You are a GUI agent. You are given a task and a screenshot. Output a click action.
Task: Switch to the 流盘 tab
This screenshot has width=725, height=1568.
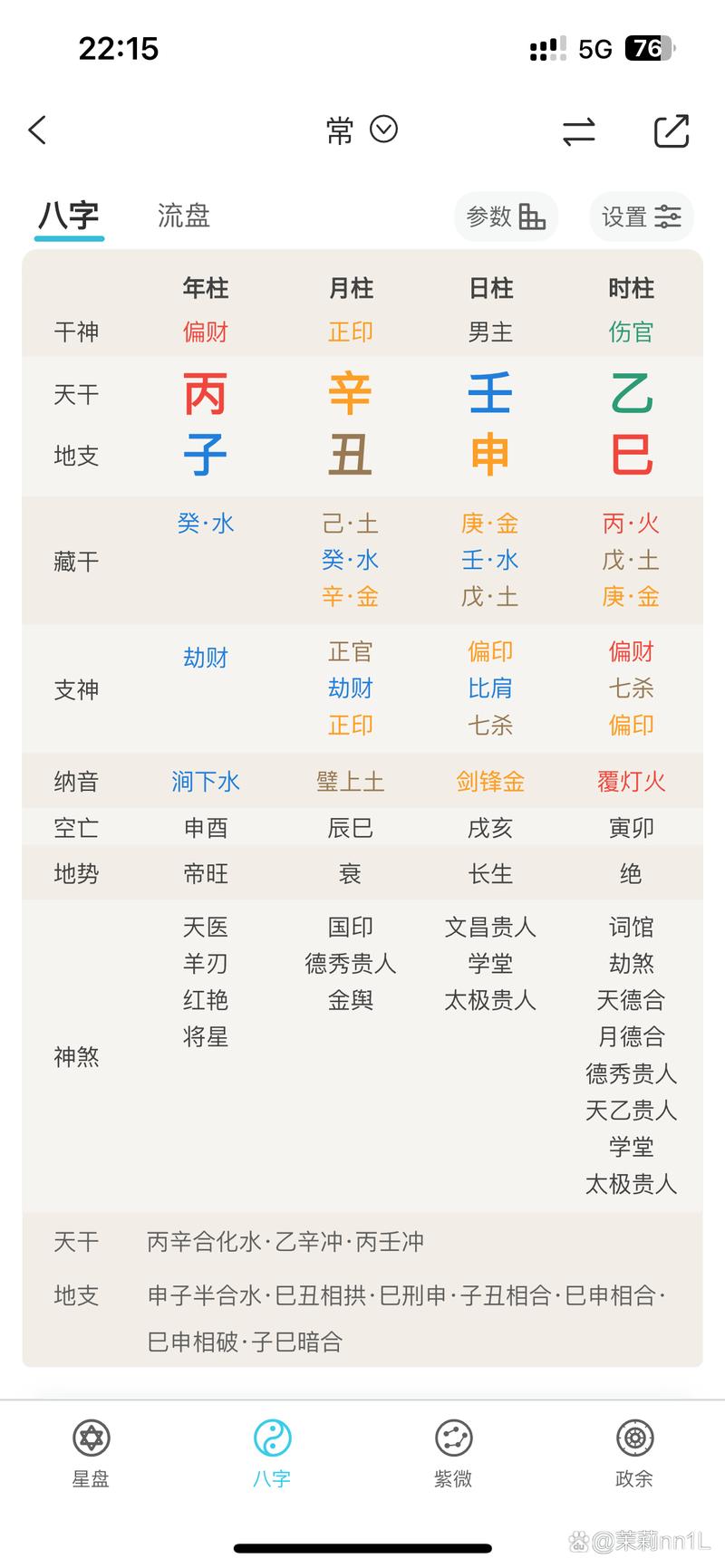pos(183,216)
